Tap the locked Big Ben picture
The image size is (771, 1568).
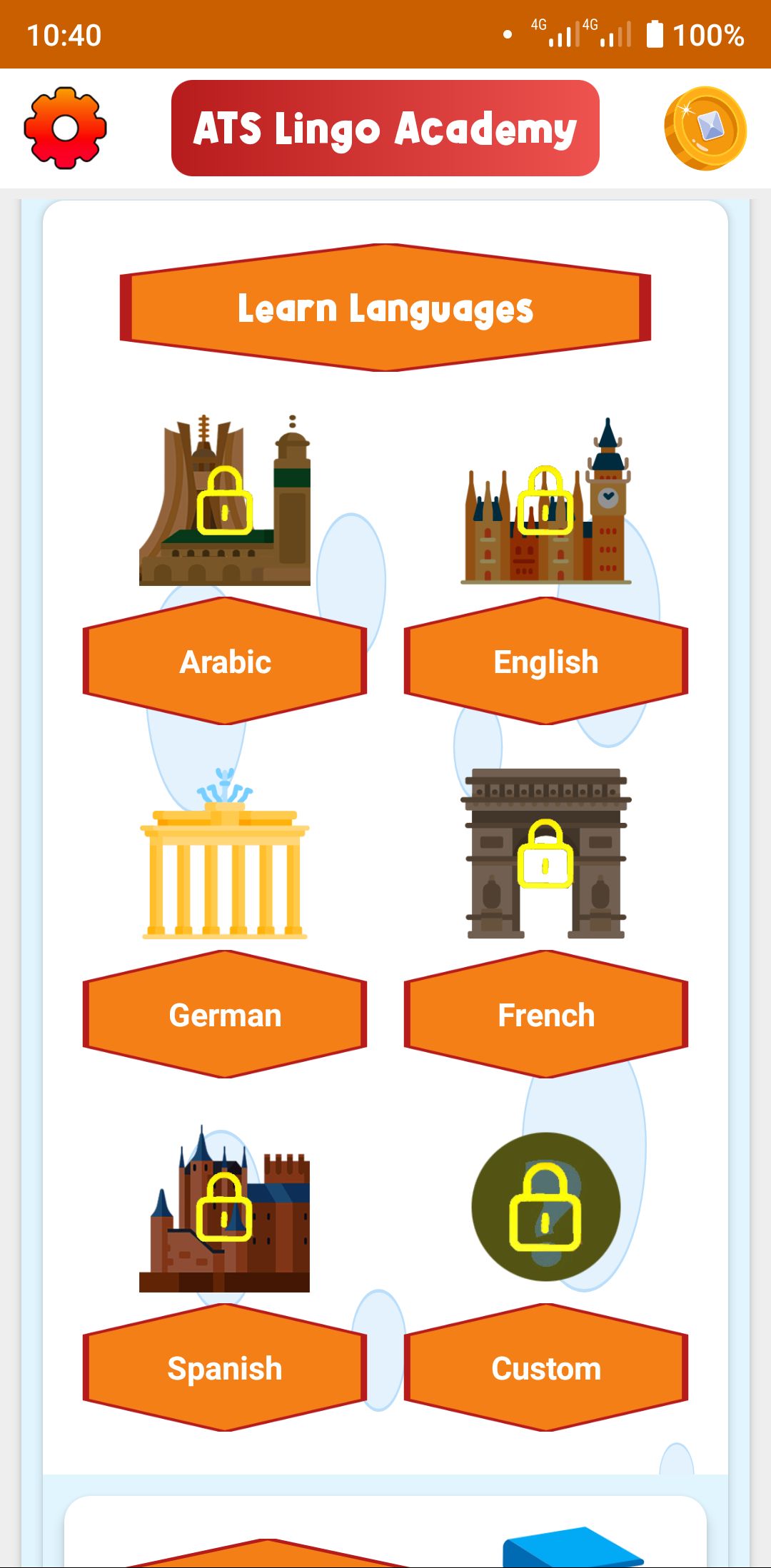tap(546, 503)
